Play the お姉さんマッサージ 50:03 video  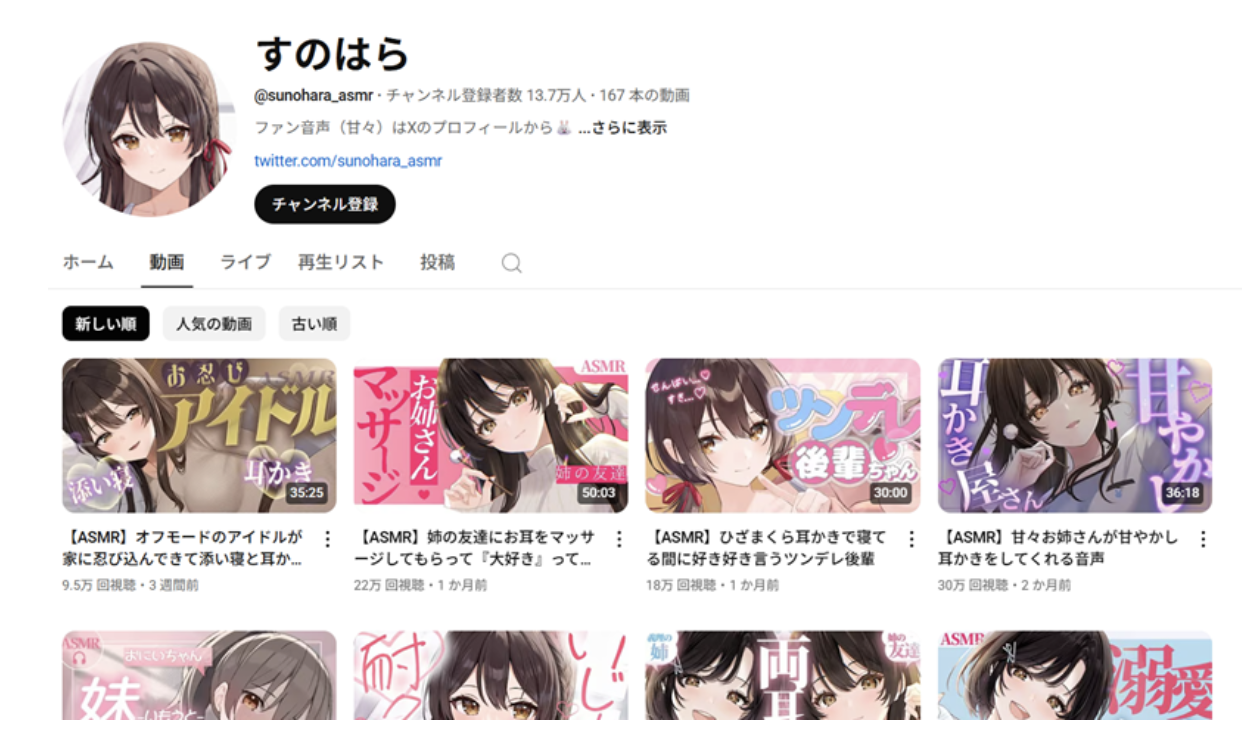(491, 435)
